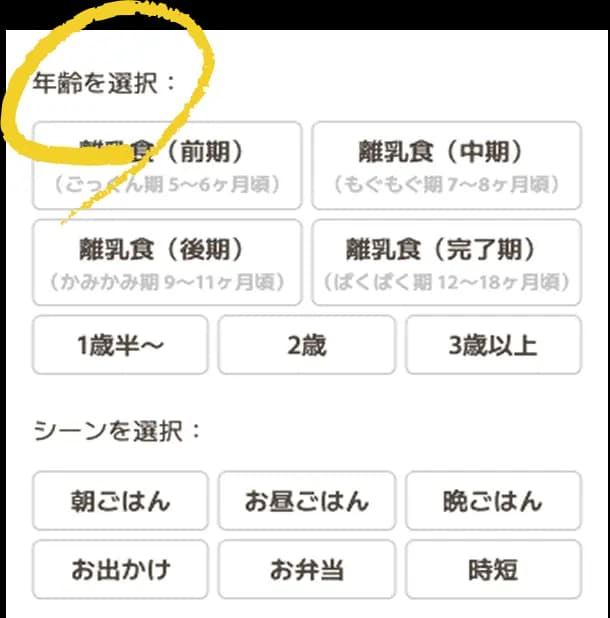Viewport: 610px width, 618px height.
Task: Tap the お出かけ scene button
Action: coord(121,570)
